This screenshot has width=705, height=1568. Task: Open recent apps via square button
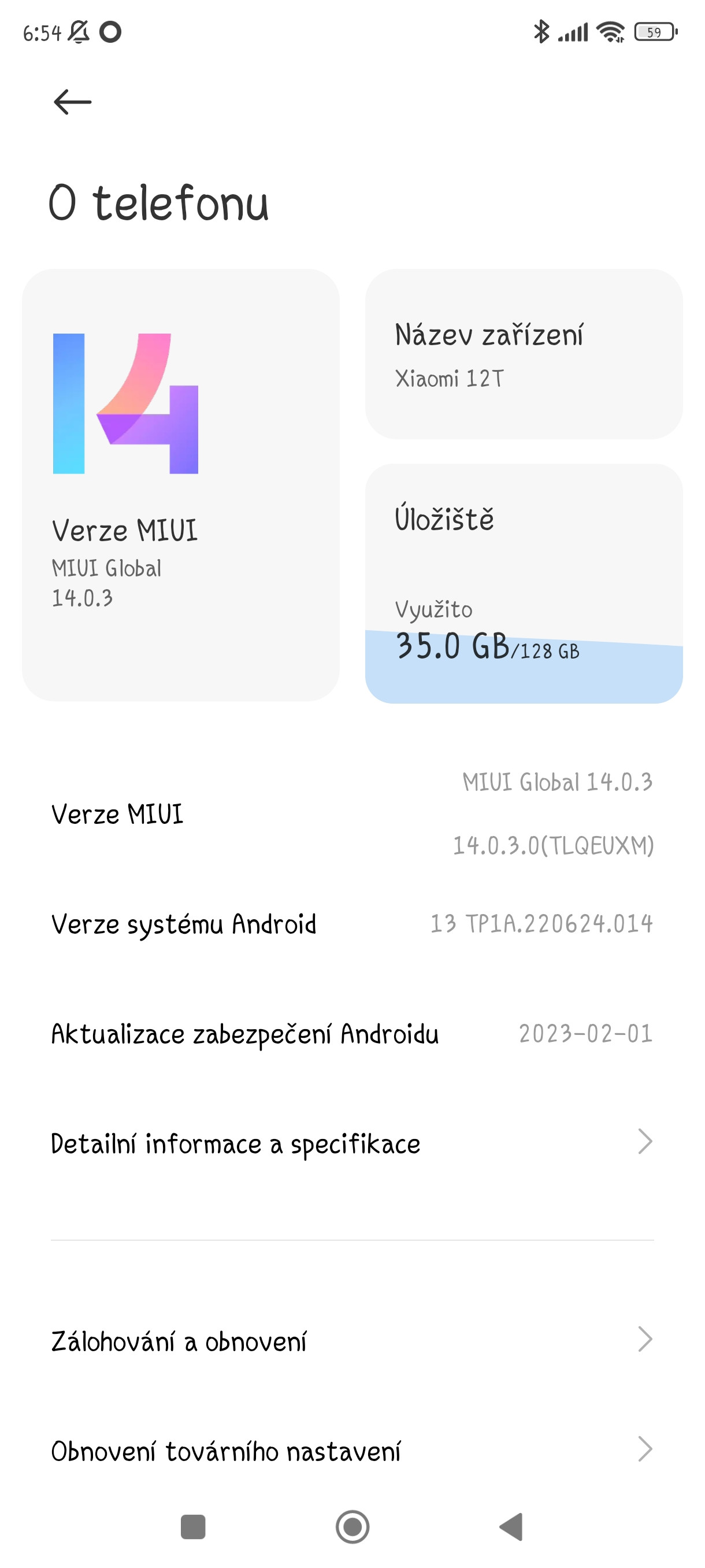pos(193,1526)
